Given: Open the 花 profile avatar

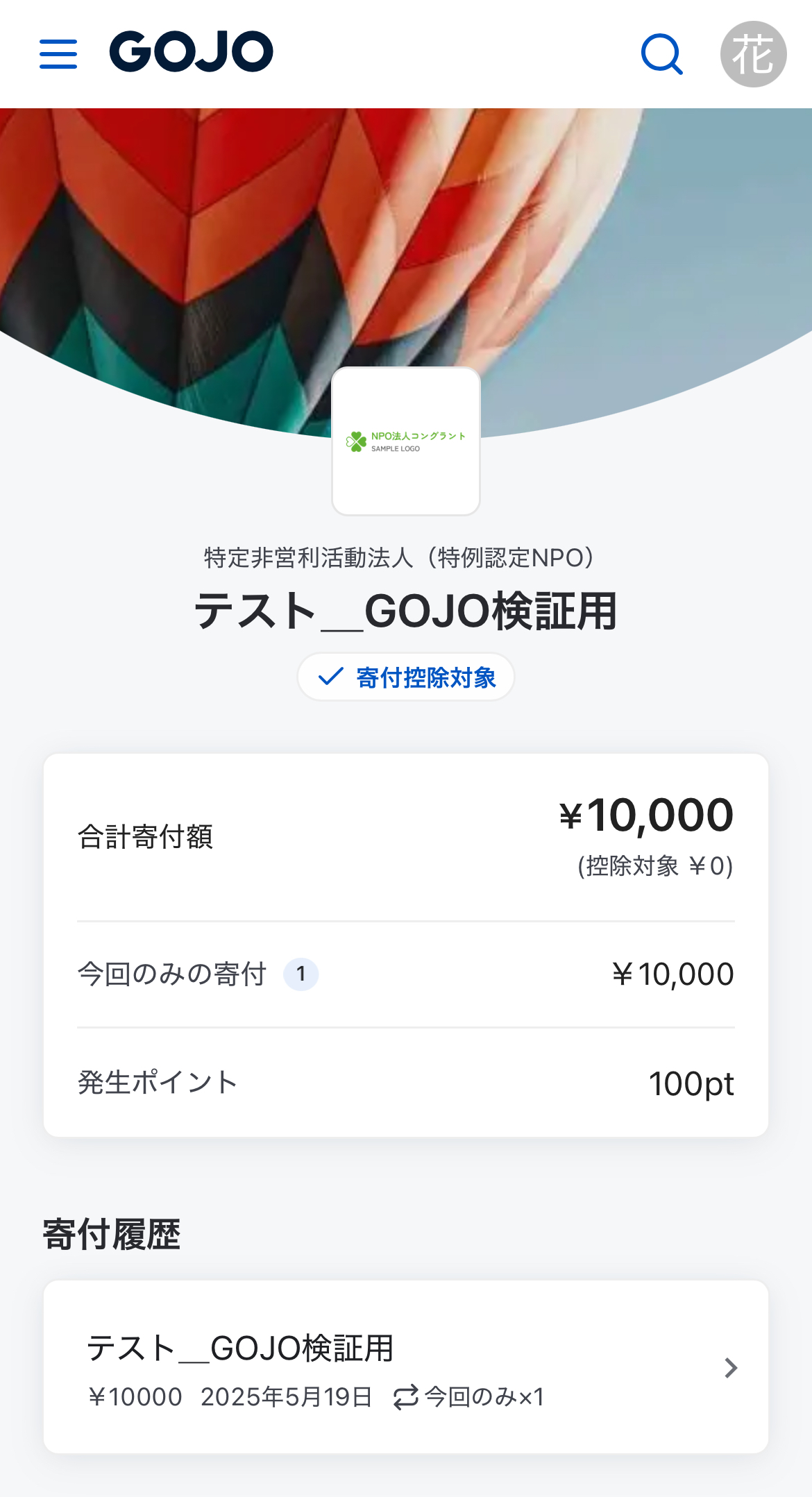Looking at the screenshot, I should tap(753, 54).
